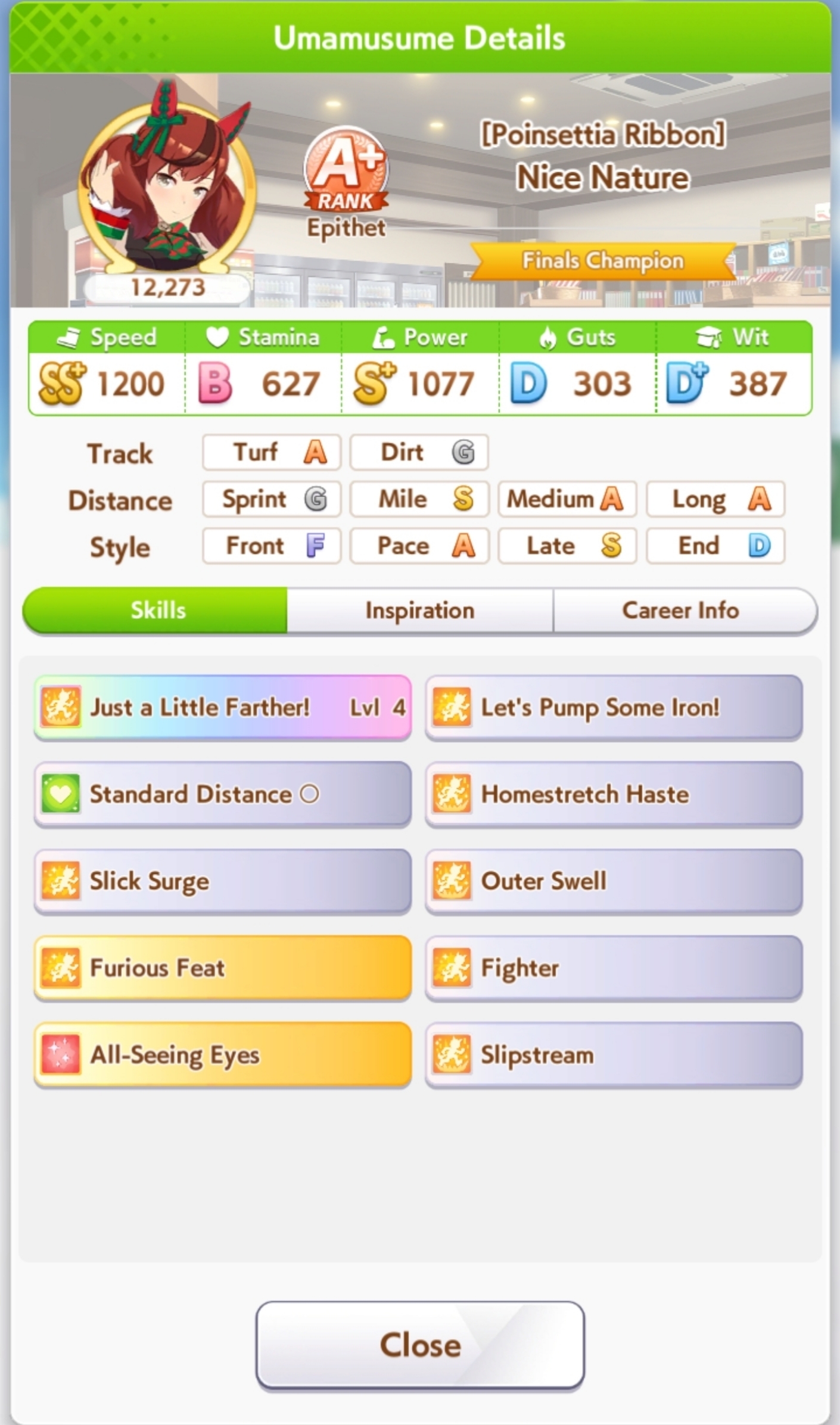Image resolution: width=840 pixels, height=1425 pixels.
Task: Open the All-Seeing Eyes skill
Action: [x=222, y=1055]
